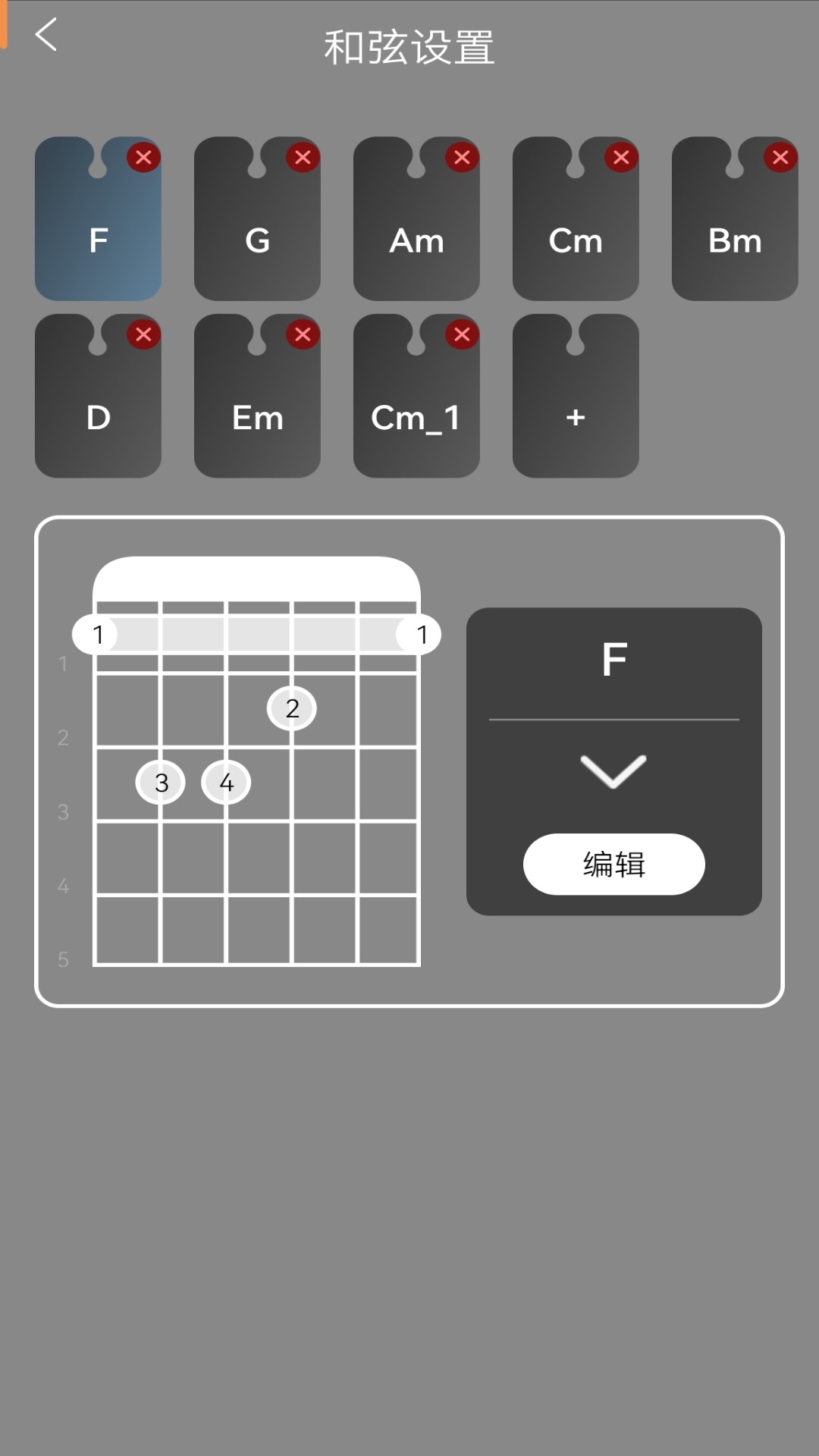This screenshot has height=1456, width=819.
Task: Remove the G chord using its delete icon
Action: (303, 157)
